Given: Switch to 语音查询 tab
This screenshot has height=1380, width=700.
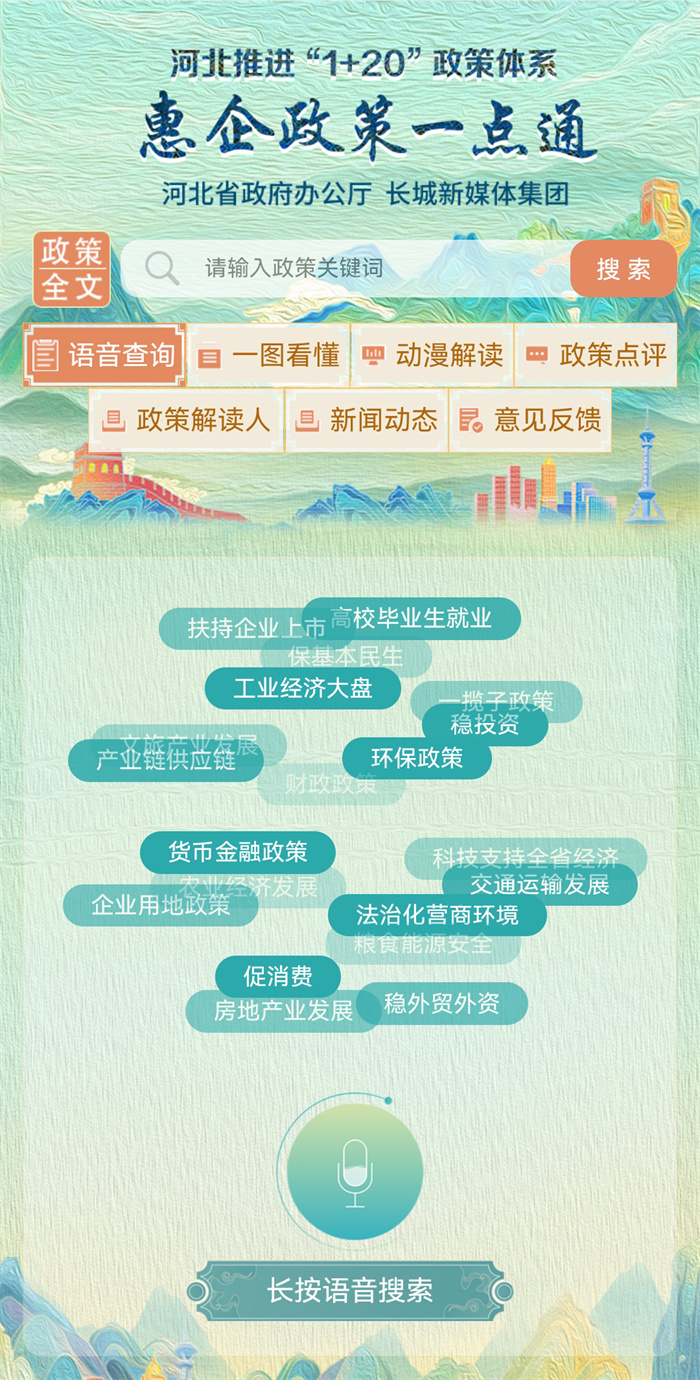Looking at the screenshot, I should tap(105, 355).
